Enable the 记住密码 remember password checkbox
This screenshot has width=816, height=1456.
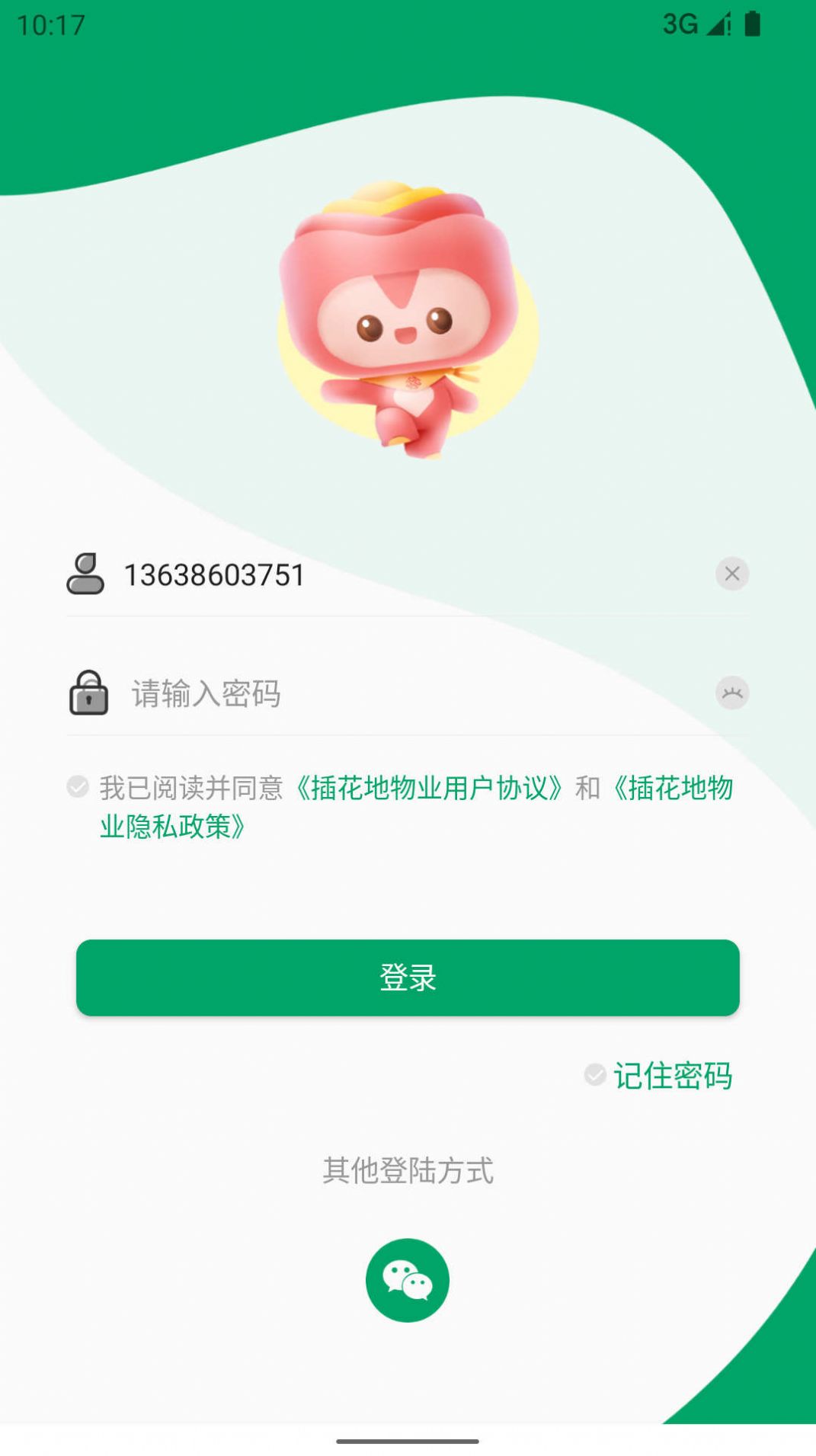click(595, 1074)
